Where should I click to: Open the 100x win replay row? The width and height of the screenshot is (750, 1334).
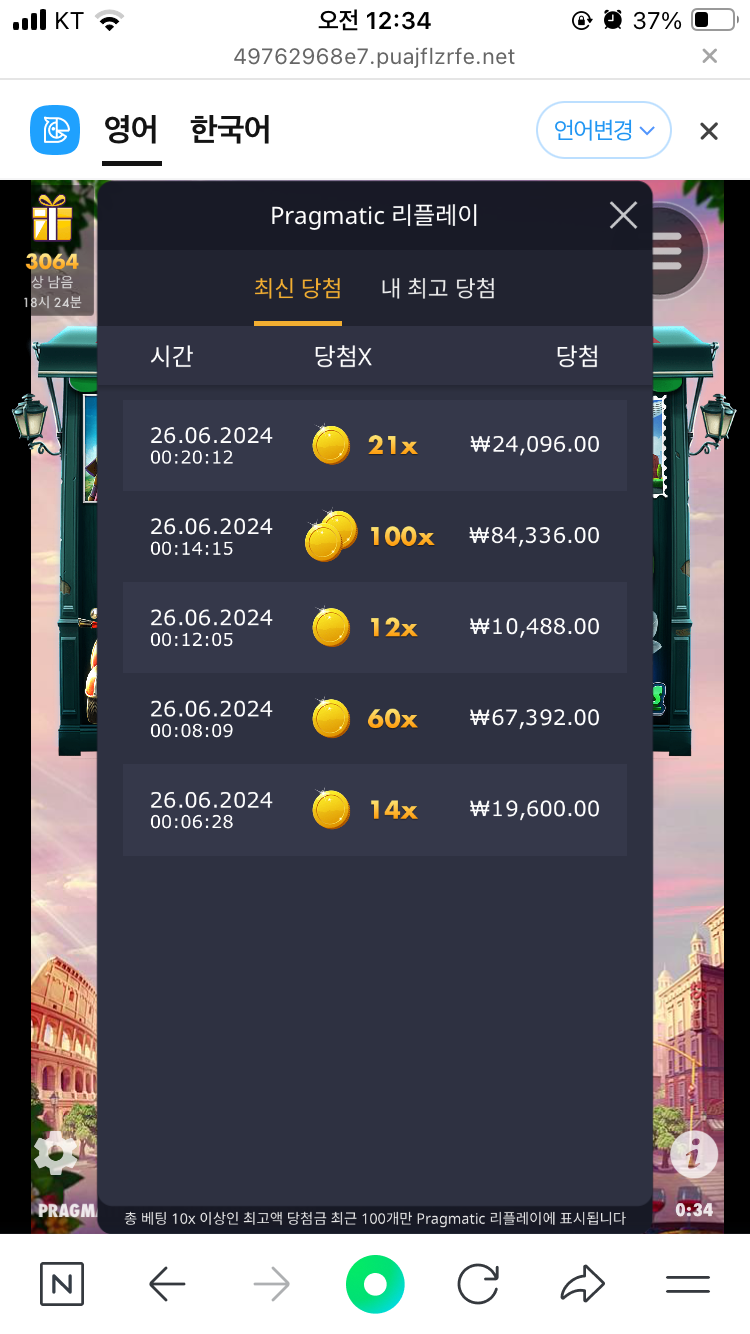pyautogui.click(x=375, y=536)
